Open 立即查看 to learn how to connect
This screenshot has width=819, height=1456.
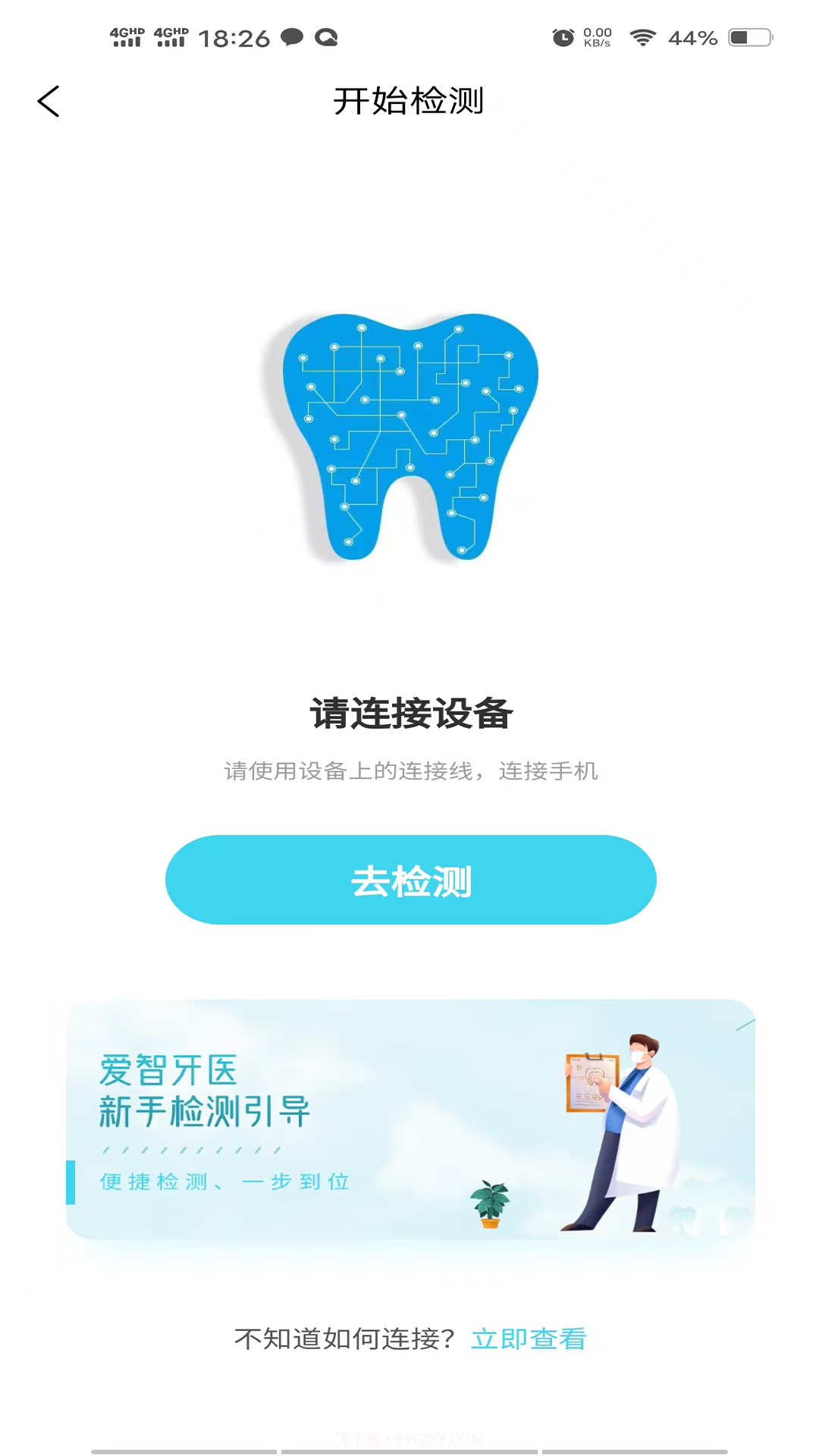(529, 1336)
